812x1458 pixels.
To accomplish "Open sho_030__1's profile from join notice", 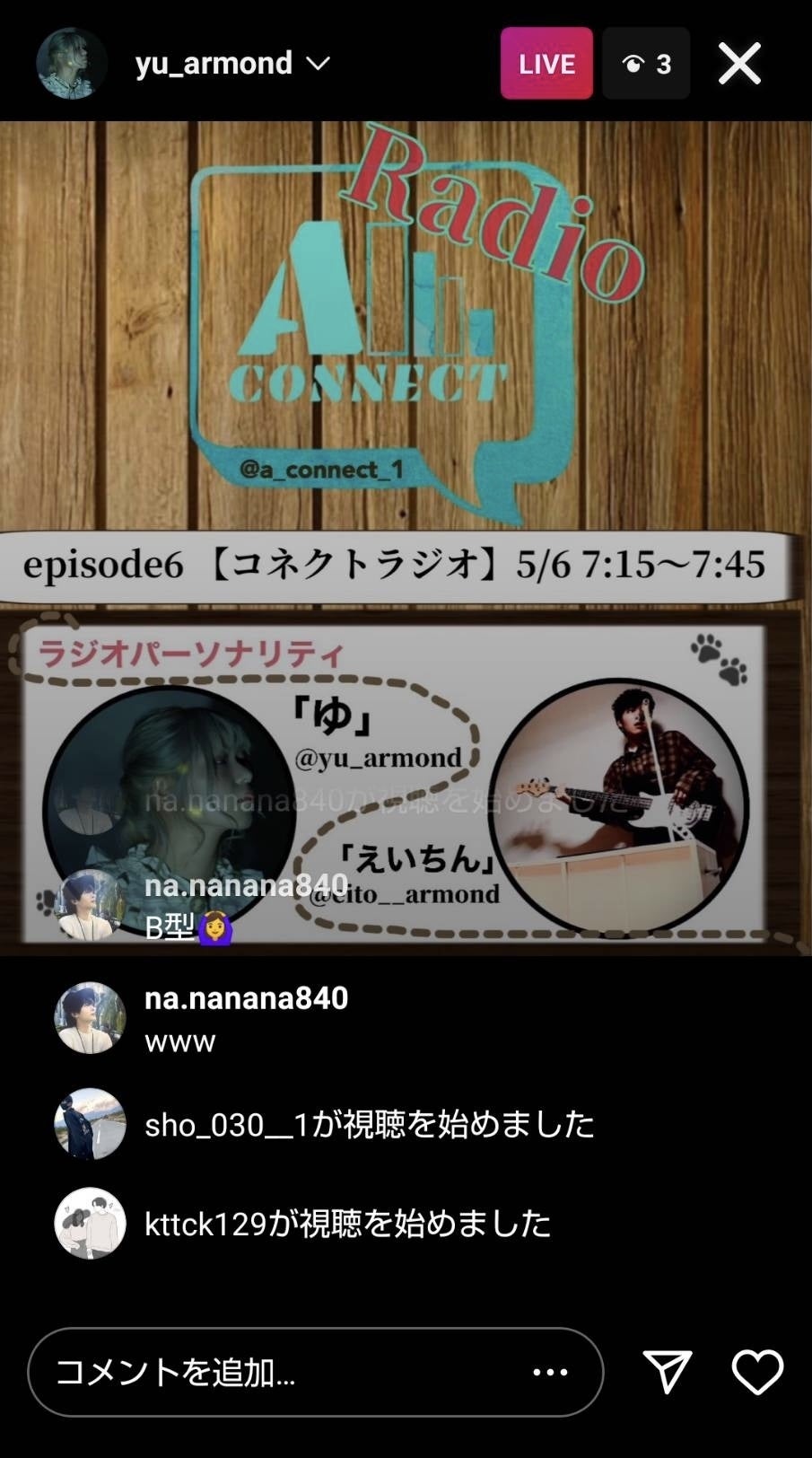I will pos(90,1124).
